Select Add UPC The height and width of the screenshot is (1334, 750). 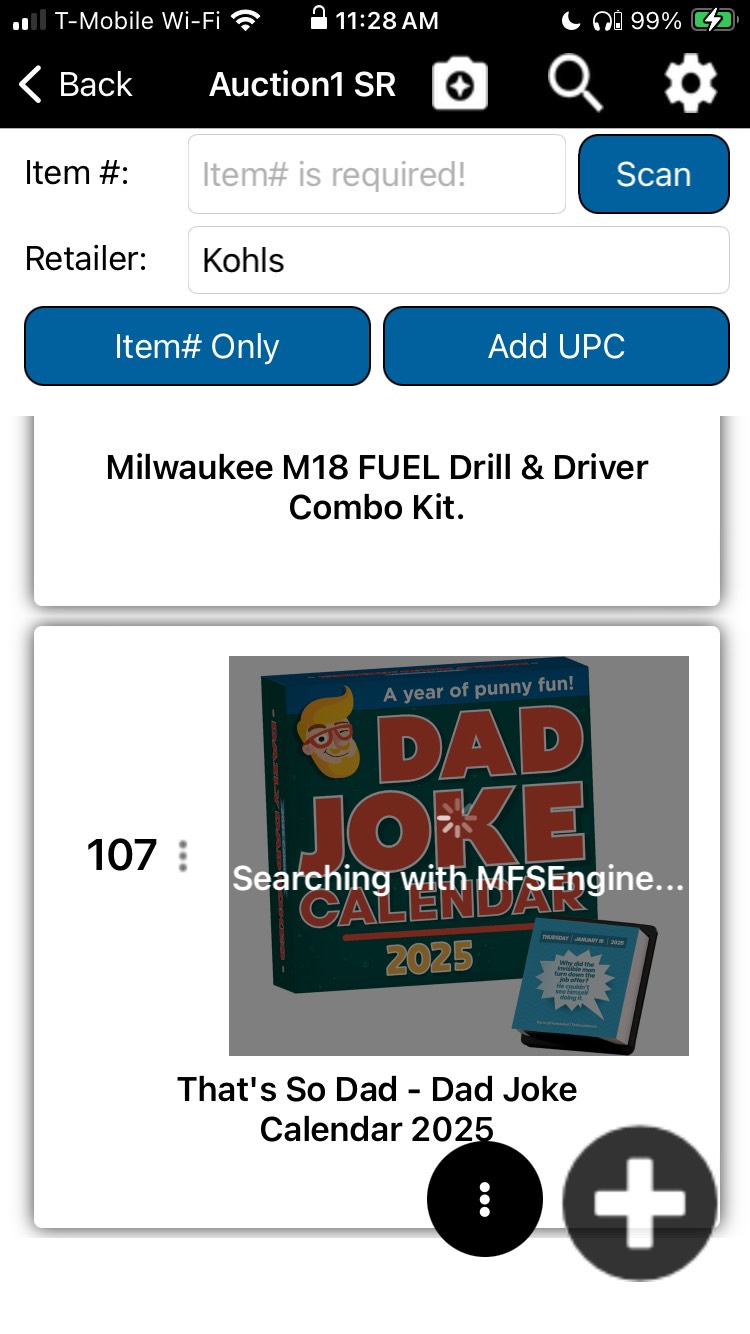coord(556,346)
